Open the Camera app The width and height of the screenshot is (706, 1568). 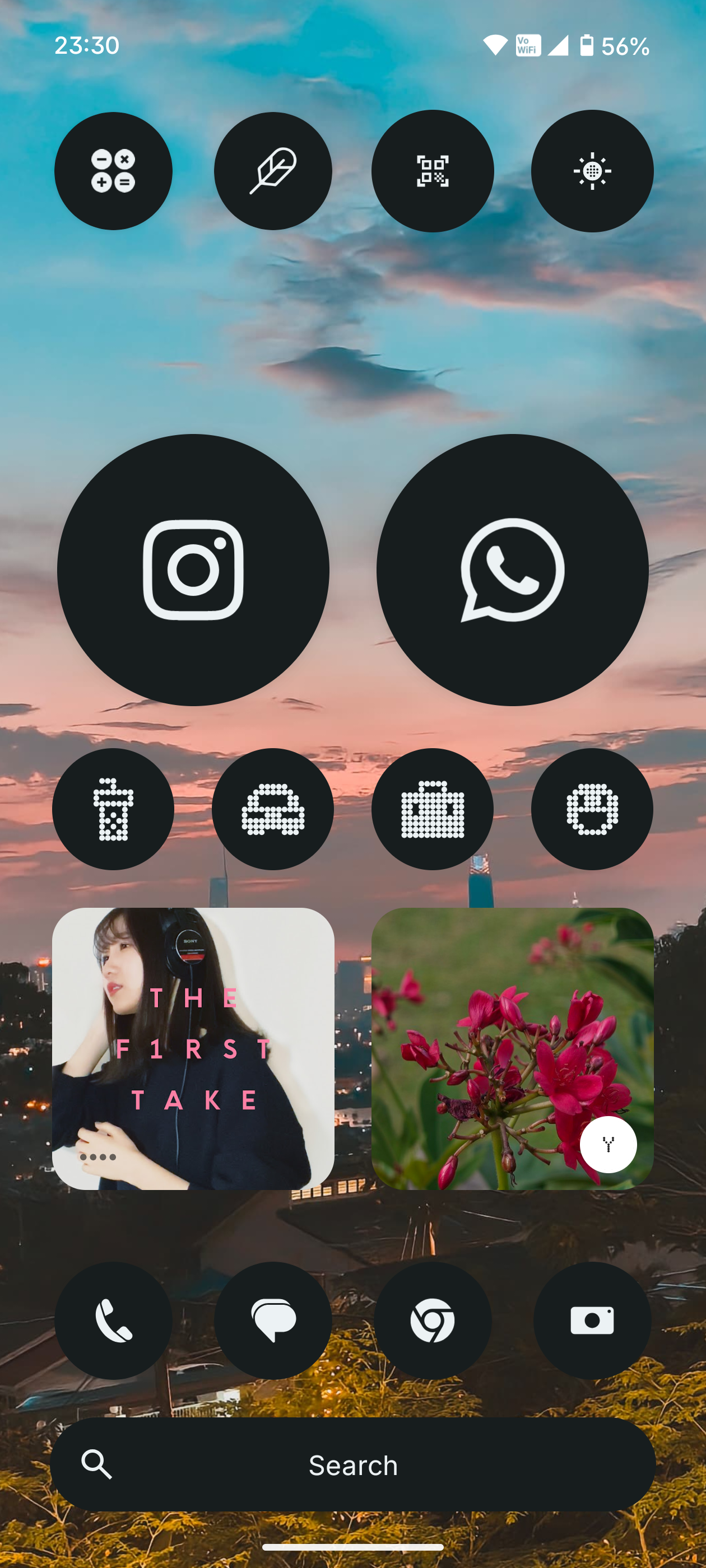592,1320
